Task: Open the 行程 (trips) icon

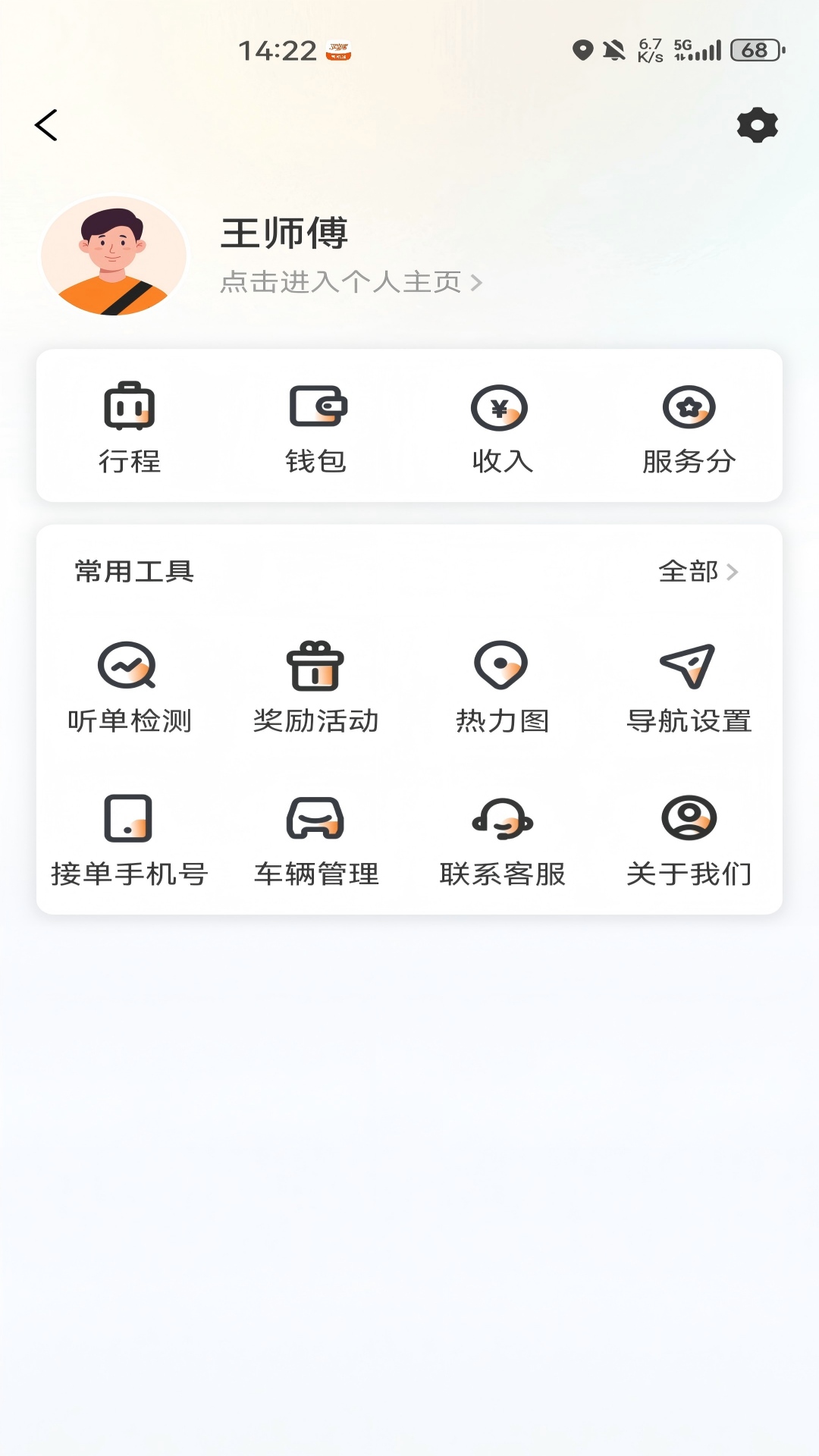Action: coord(129,425)
